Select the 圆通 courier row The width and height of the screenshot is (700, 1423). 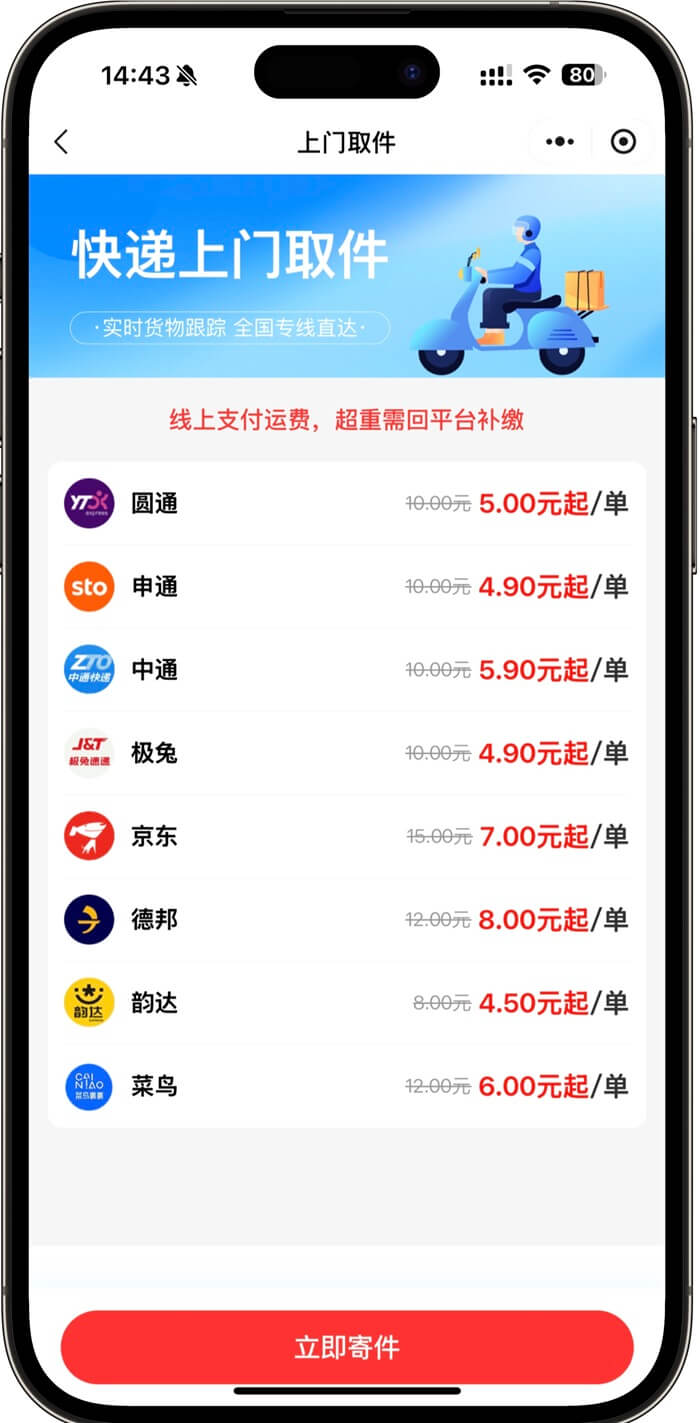click(x=346, y=503)
